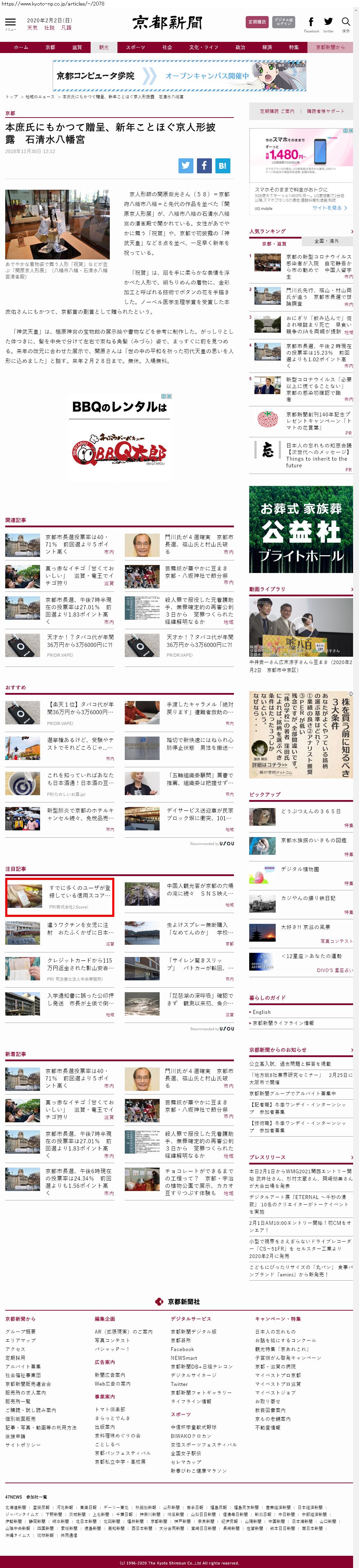Bookmark the article with Hatena B! button
This screenshot has width=359, height=1568.
point(222,165)
